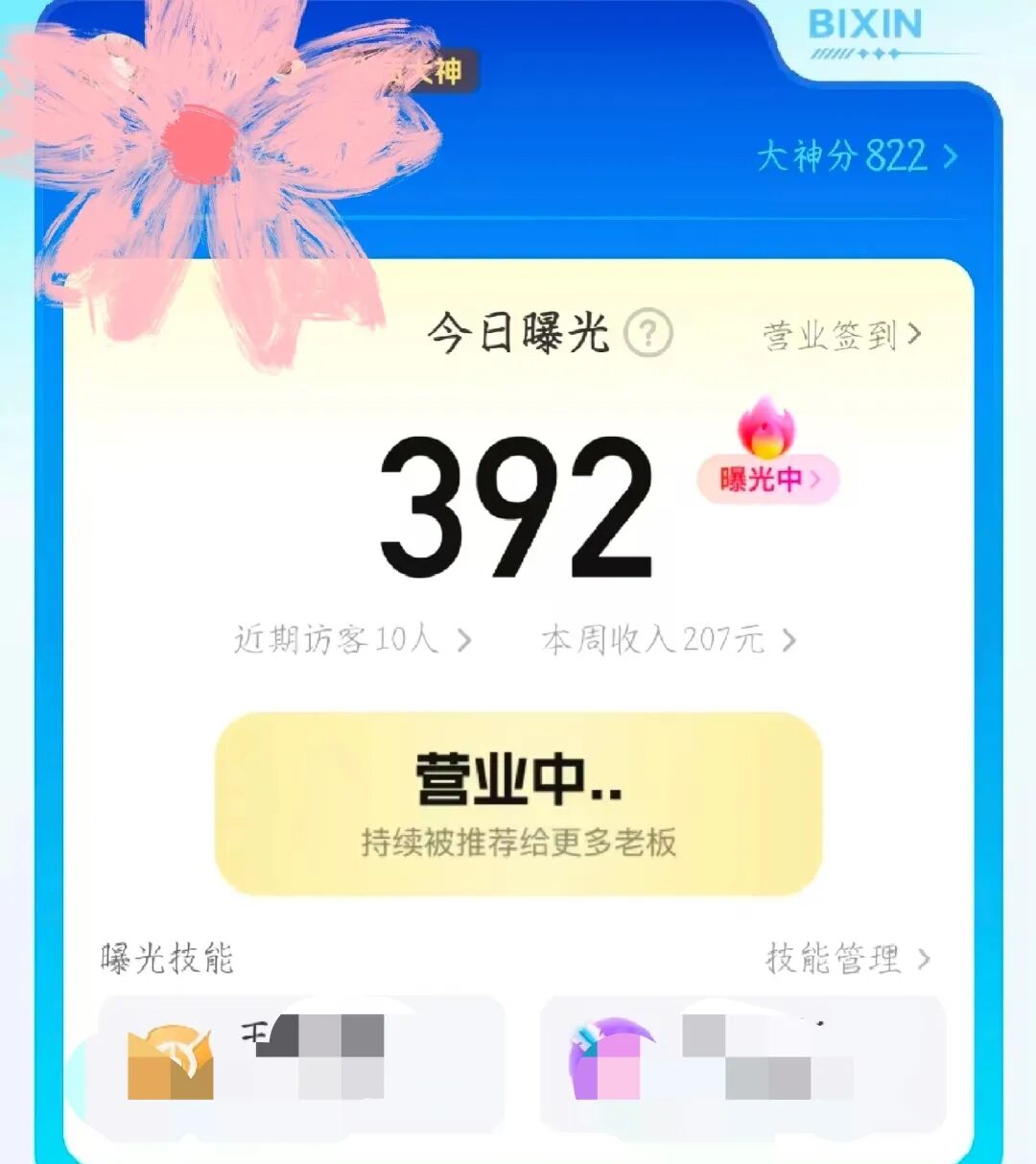The height and width of the screenshot is (1164, 1036).
Task: Tap the 营业中 status button
Action: point(519,803)
